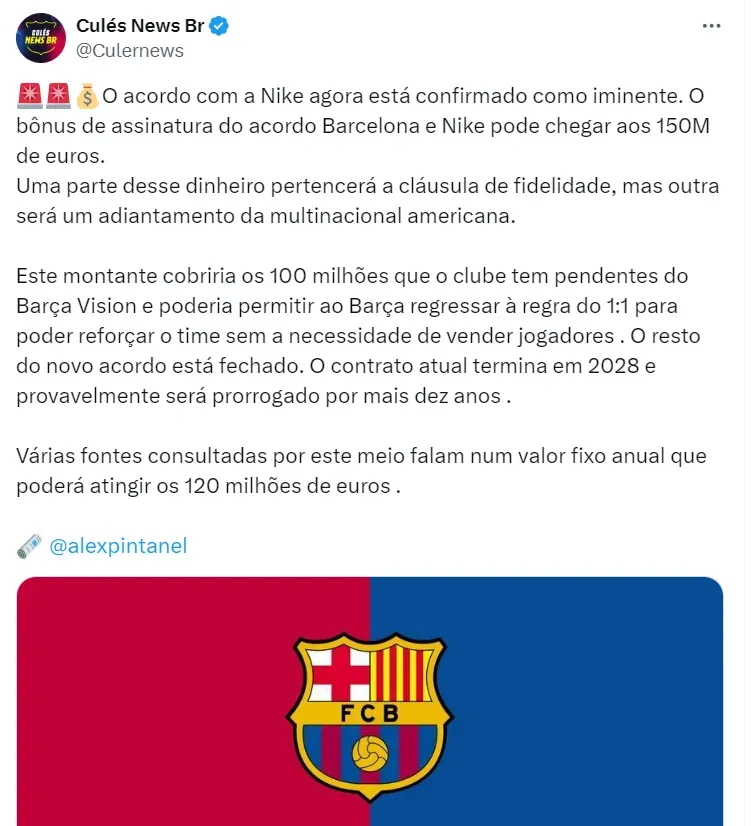Open the attached FC Barcelona image

click(x=370, y=700)
